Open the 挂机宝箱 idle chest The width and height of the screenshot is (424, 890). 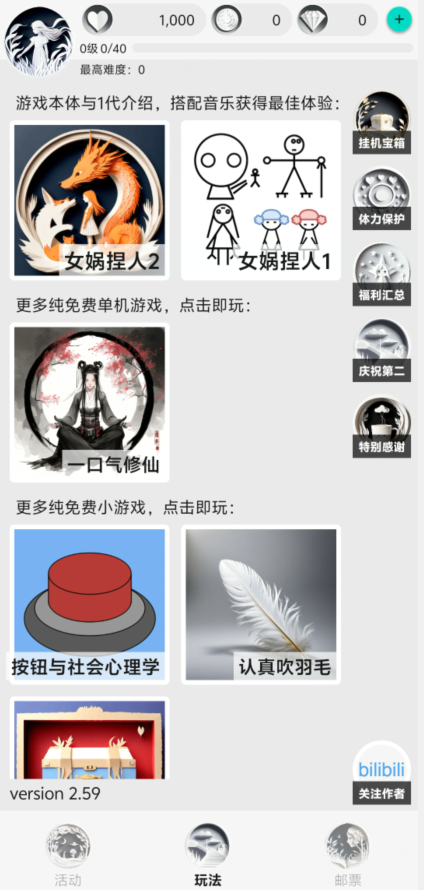pyautogui.click(x=381, y=122)
